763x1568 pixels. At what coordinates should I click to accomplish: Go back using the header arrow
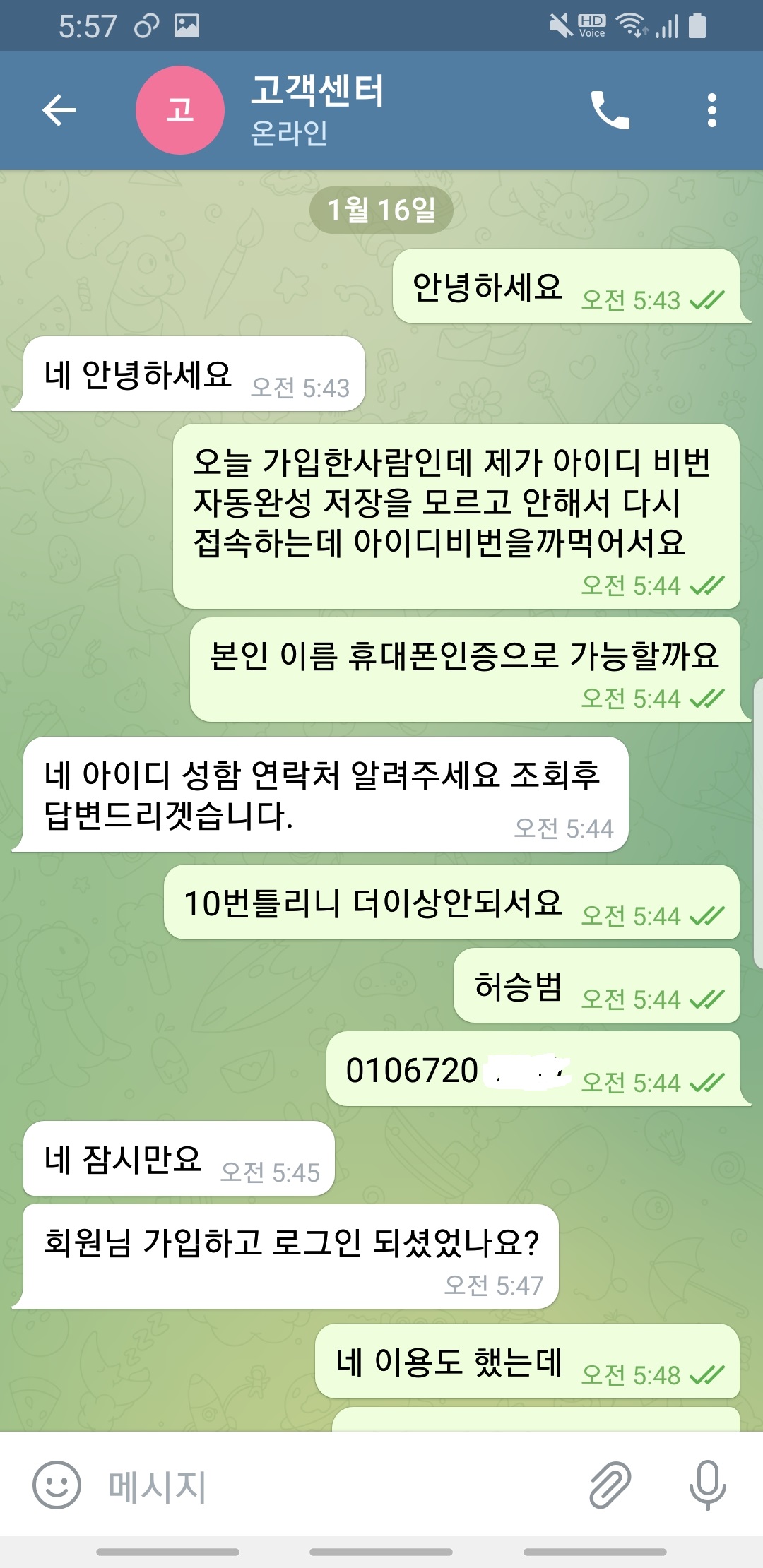tap(59, 110)
